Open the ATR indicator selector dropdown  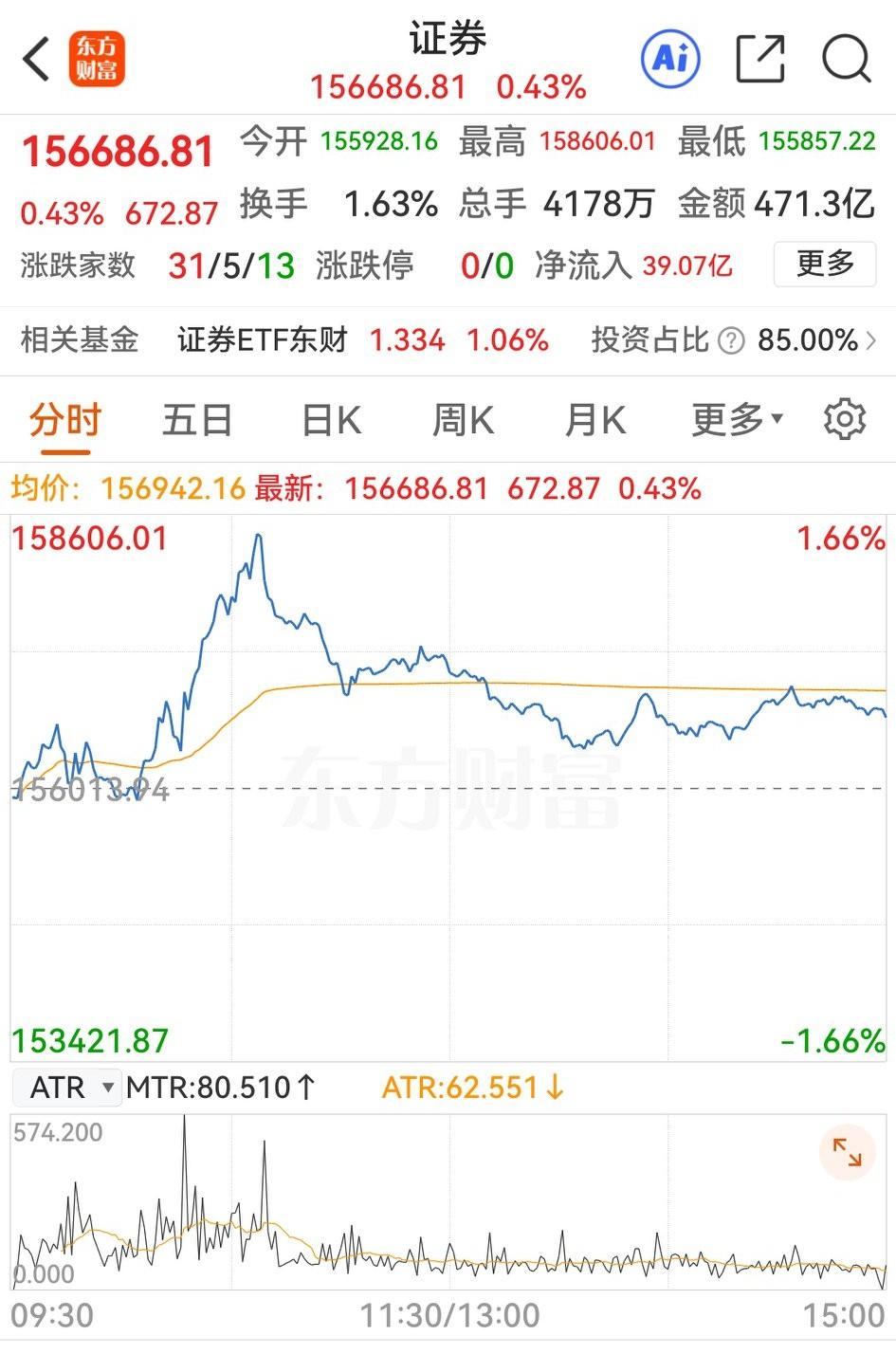click(66, 1088)
